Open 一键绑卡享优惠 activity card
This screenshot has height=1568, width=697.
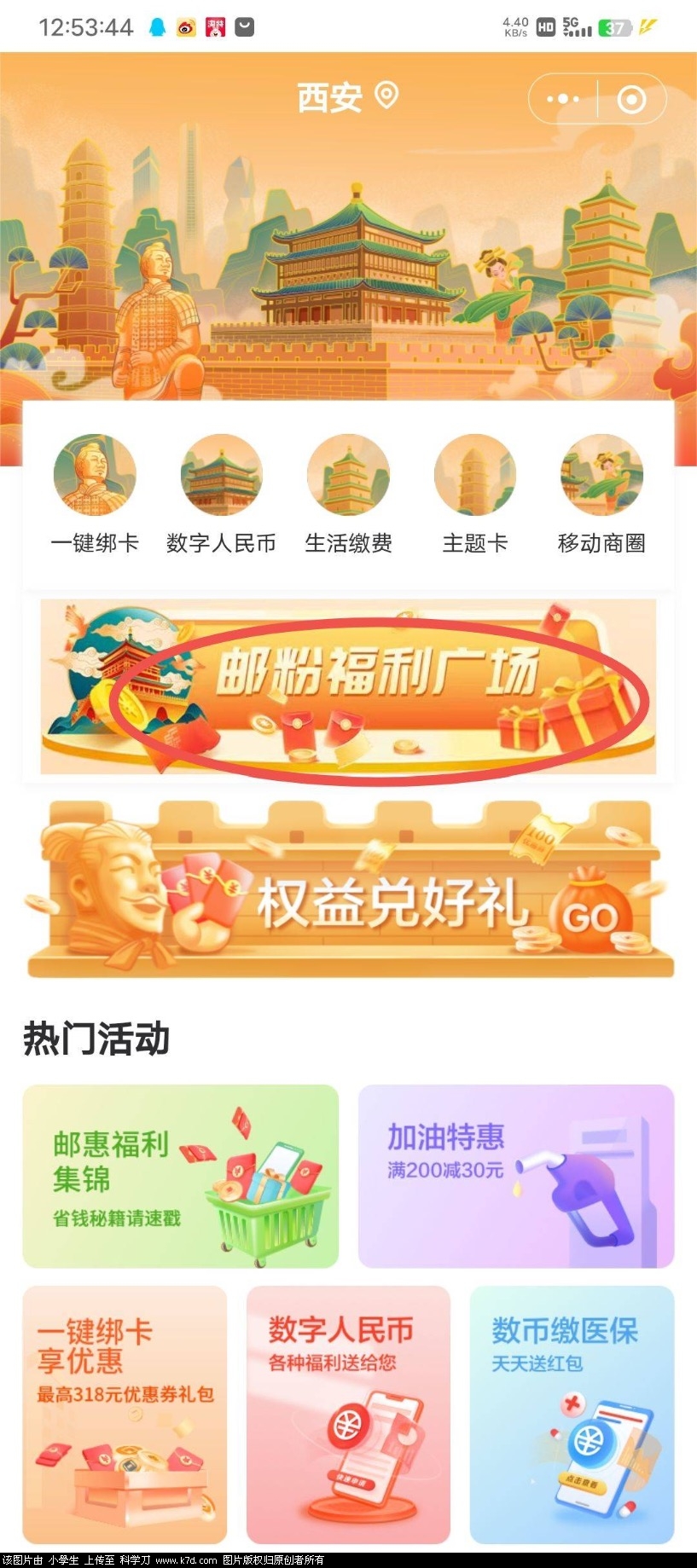pyautogui.click(x=125, y=1415)
